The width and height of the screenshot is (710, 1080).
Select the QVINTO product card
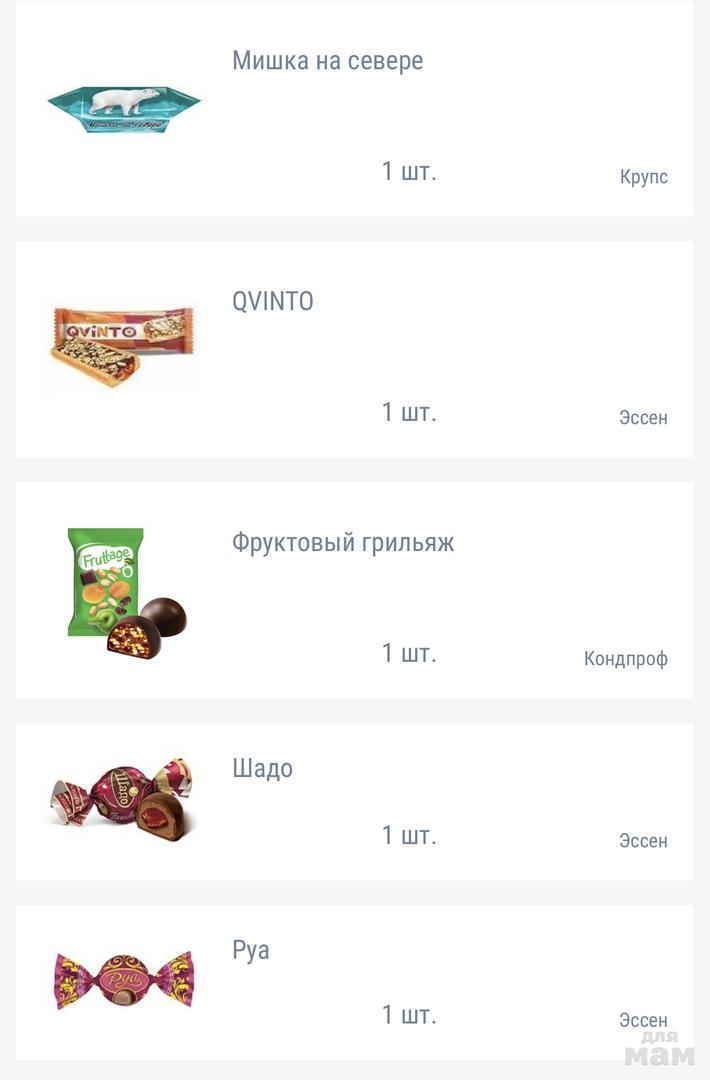pyautogui.click(x=354, y=349)
